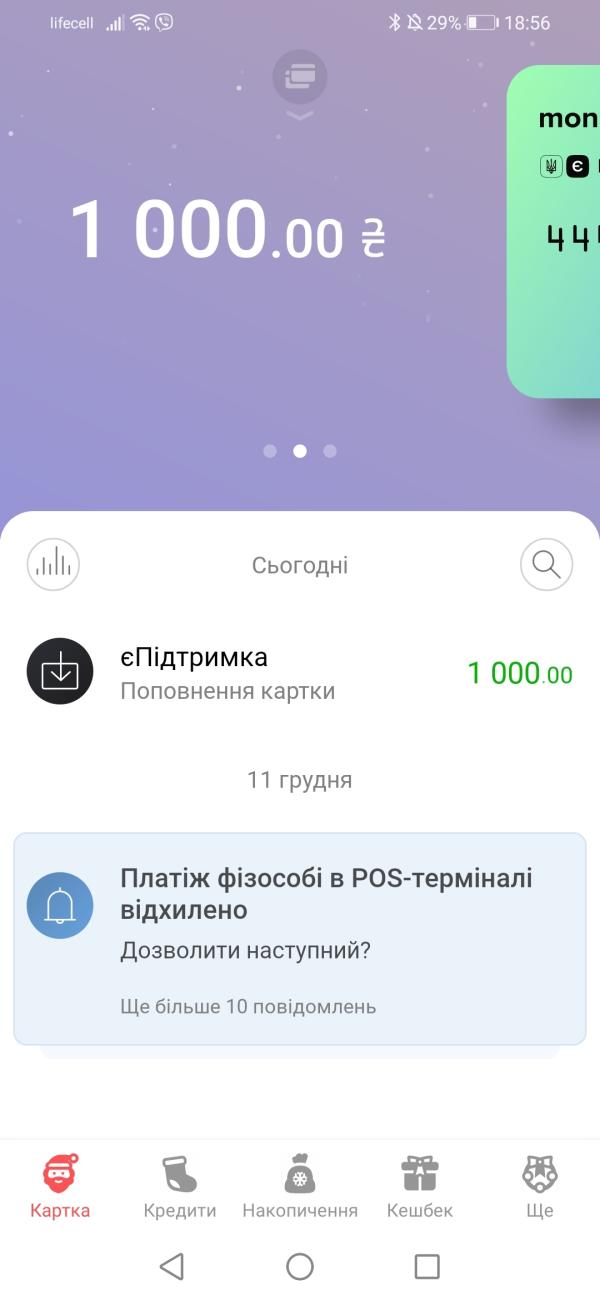Viewport: 600px width, 1299px height.
Task: Tap the third page indicator dot
Action: [330, 451]
